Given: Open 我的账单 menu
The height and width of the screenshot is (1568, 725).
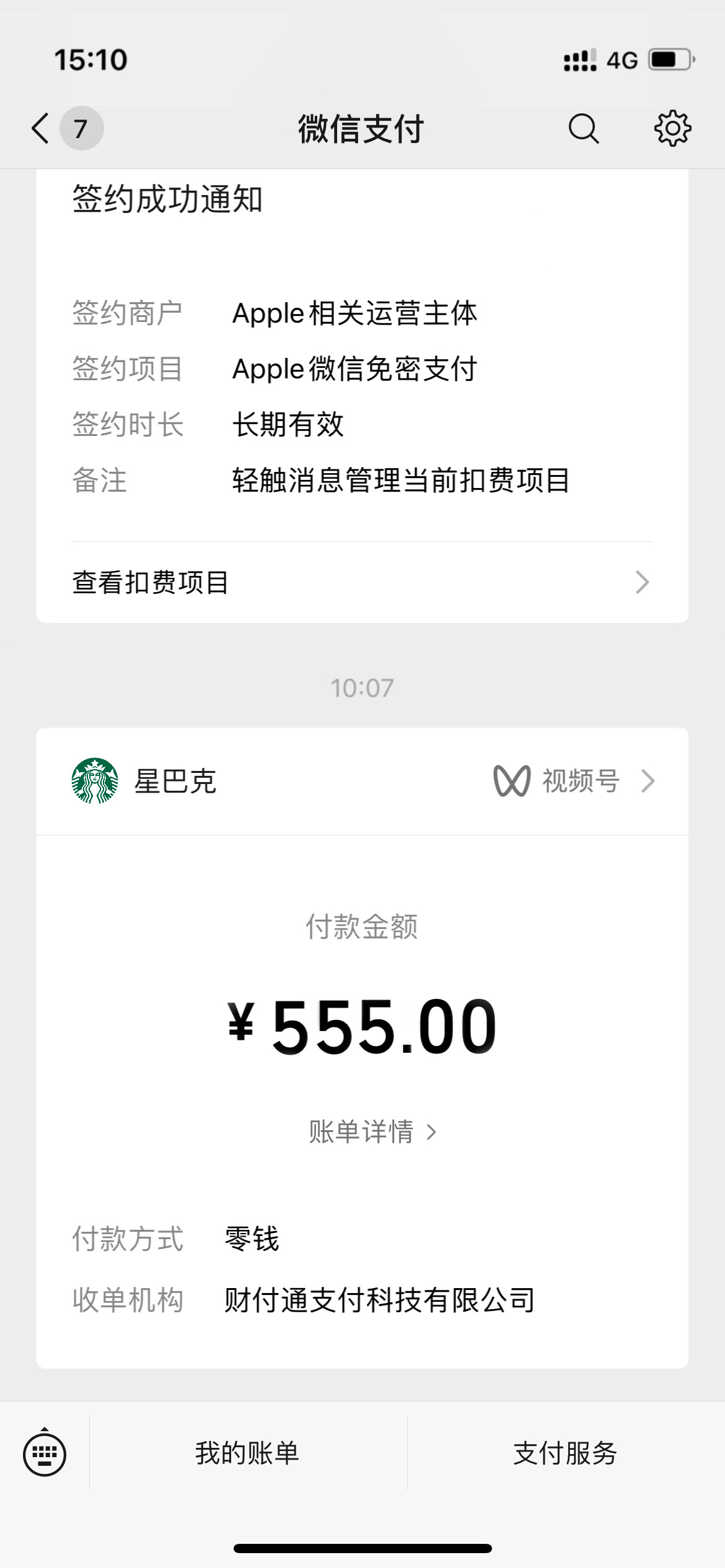Looking at the screenshot, I should tap(248, 1453).
